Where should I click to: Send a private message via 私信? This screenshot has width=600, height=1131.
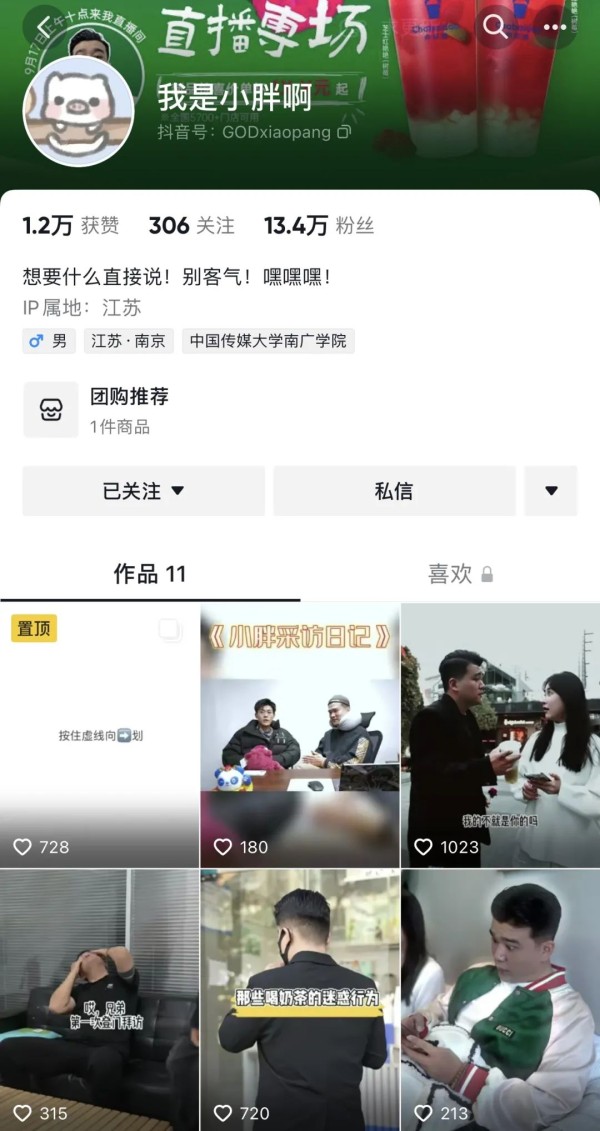point(394,491)
